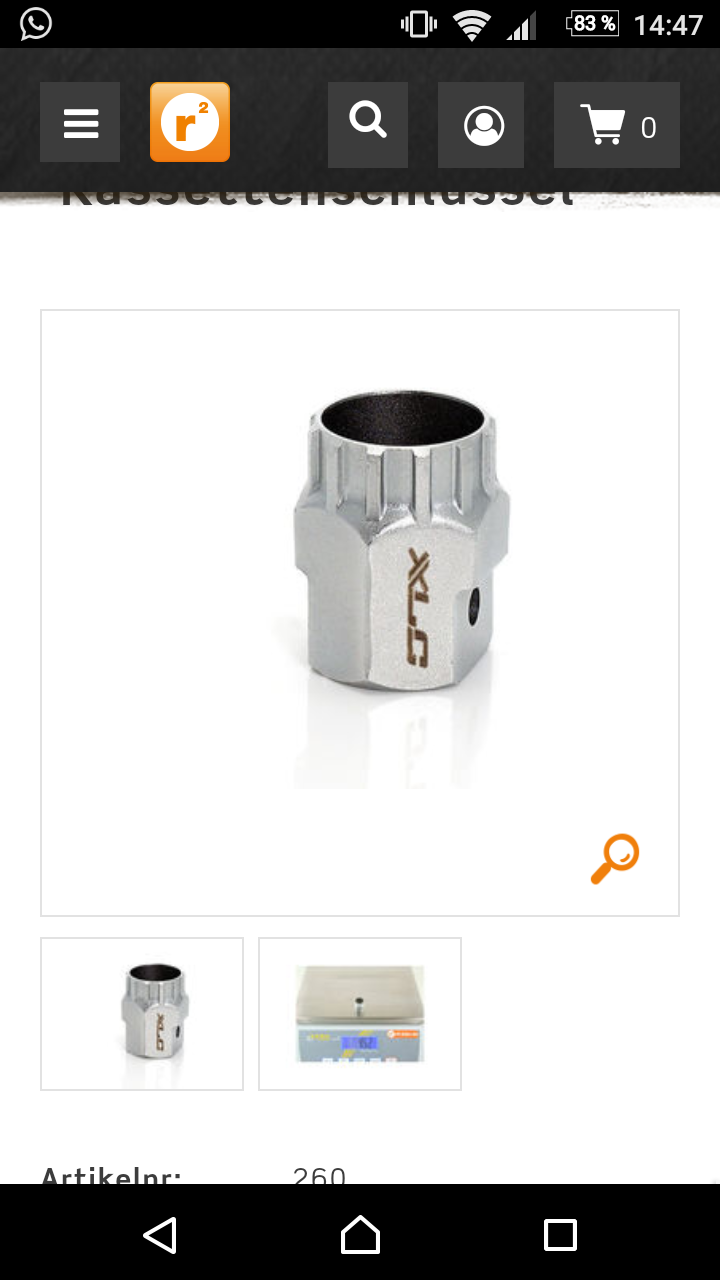The height and width of the screenshot is (1280, 720).
Task: Open the shopping cart
Action: pyautogui.click(x=616, y=126)
